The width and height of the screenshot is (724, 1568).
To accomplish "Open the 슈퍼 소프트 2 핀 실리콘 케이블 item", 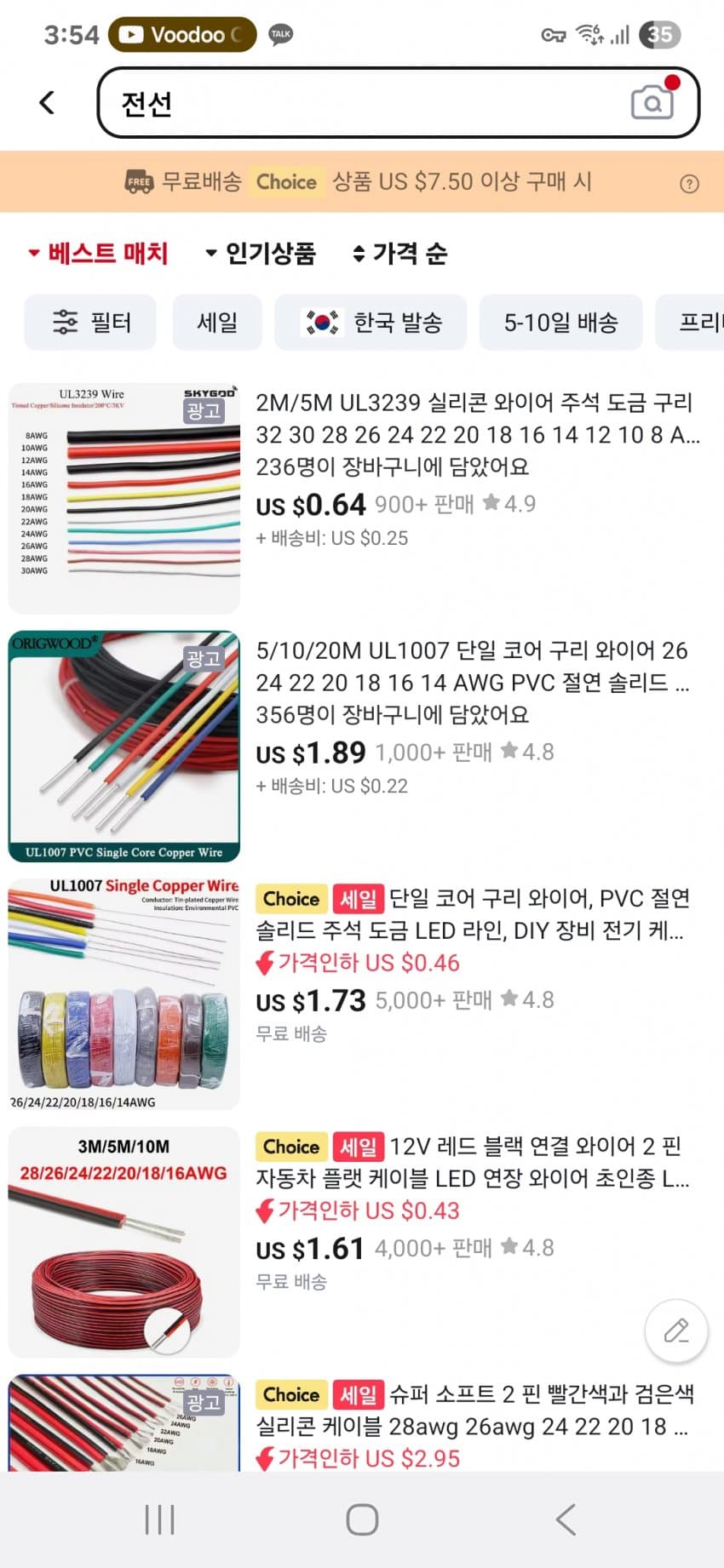I will coord(474,1410).
